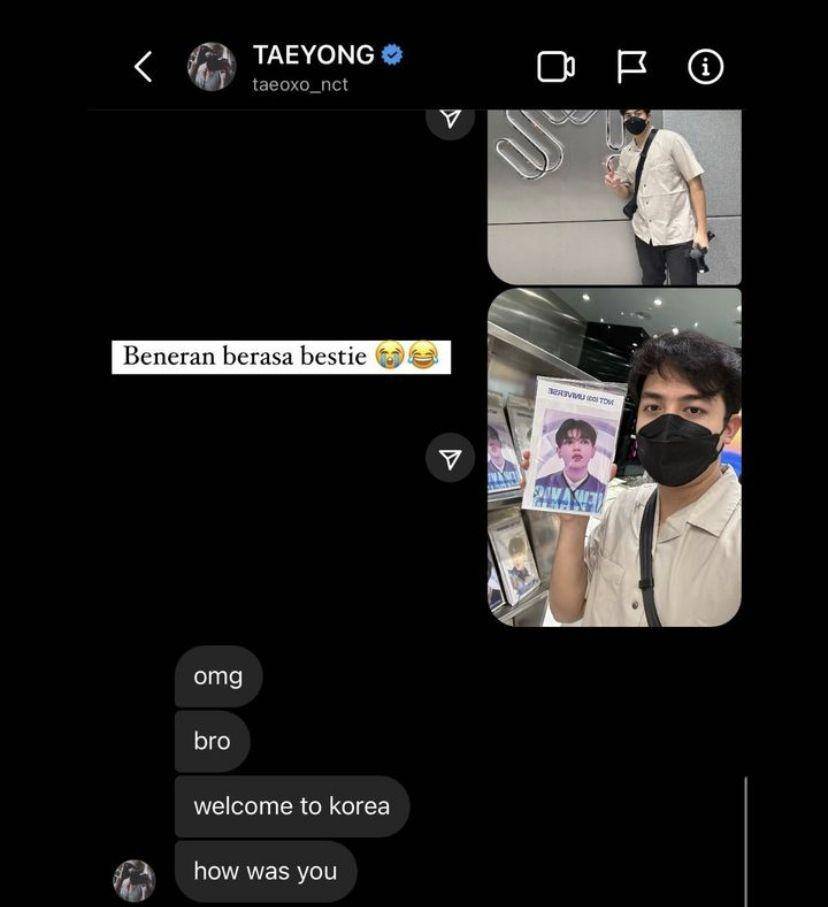828x907 pixels.
Task: Share the selfie photo holding the album
Action: tap(450, 459)
